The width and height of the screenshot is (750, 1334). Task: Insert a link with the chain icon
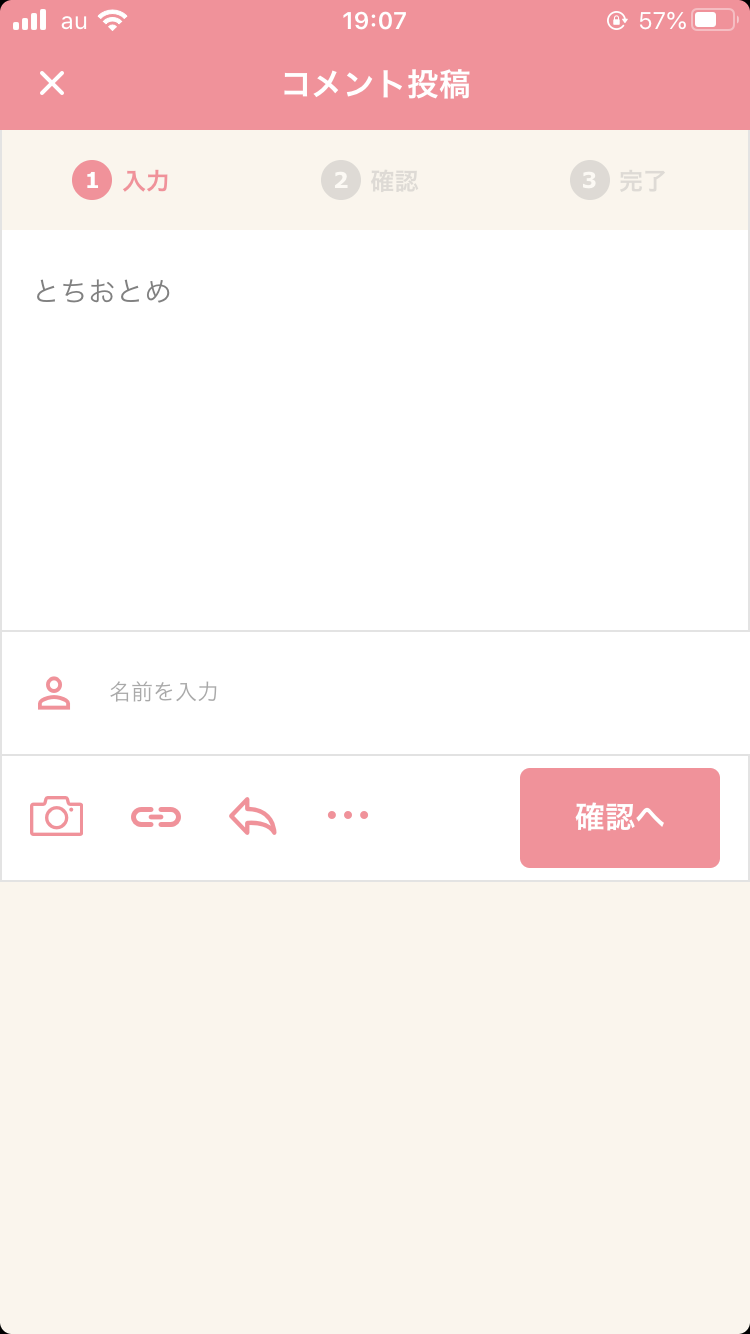point(156,817)
